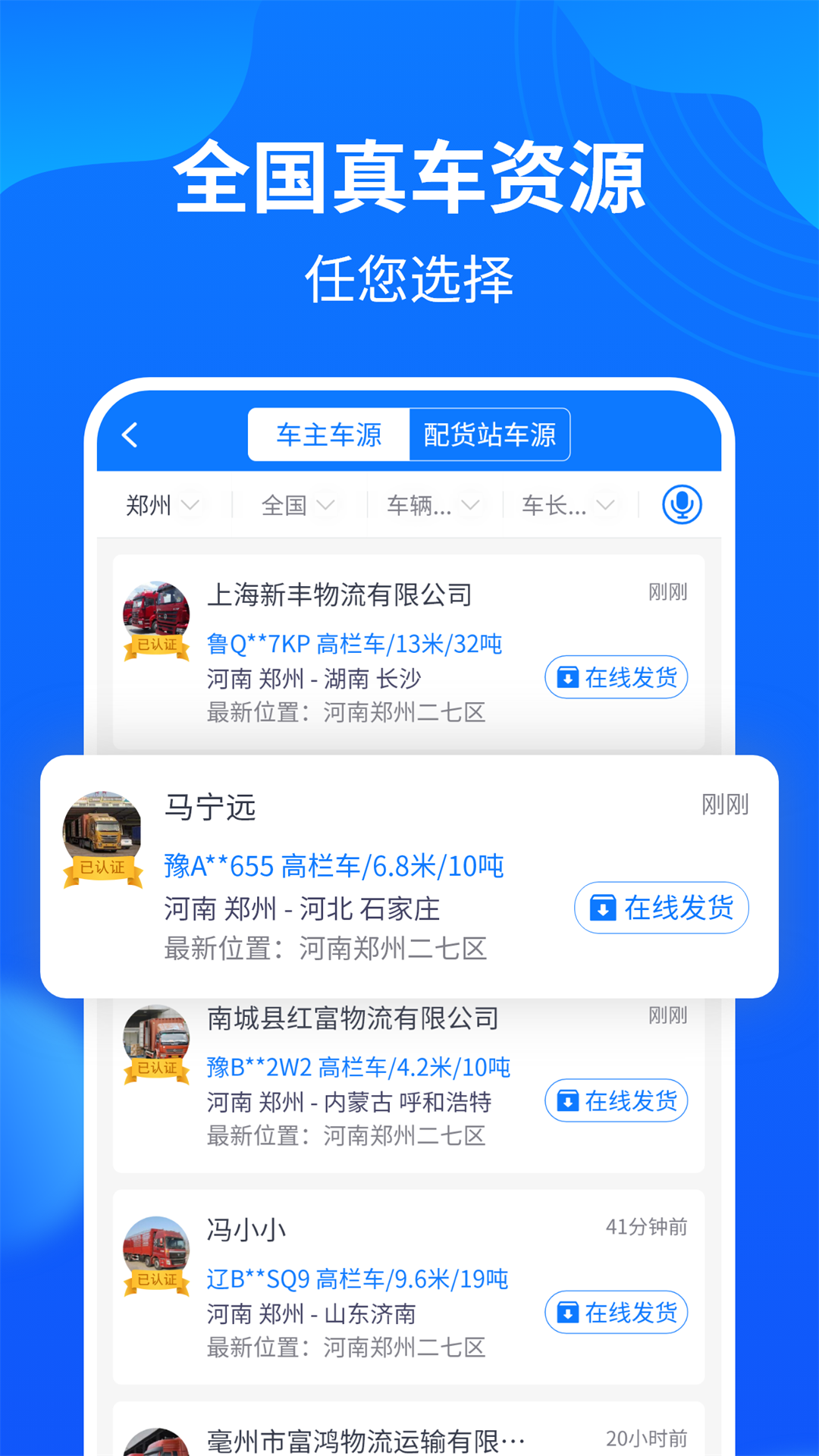Open 上海新丰物流有限公司 company avatar
This screenshot has width=819, height=1456.
pyautogui.click(x=157, y=607)
